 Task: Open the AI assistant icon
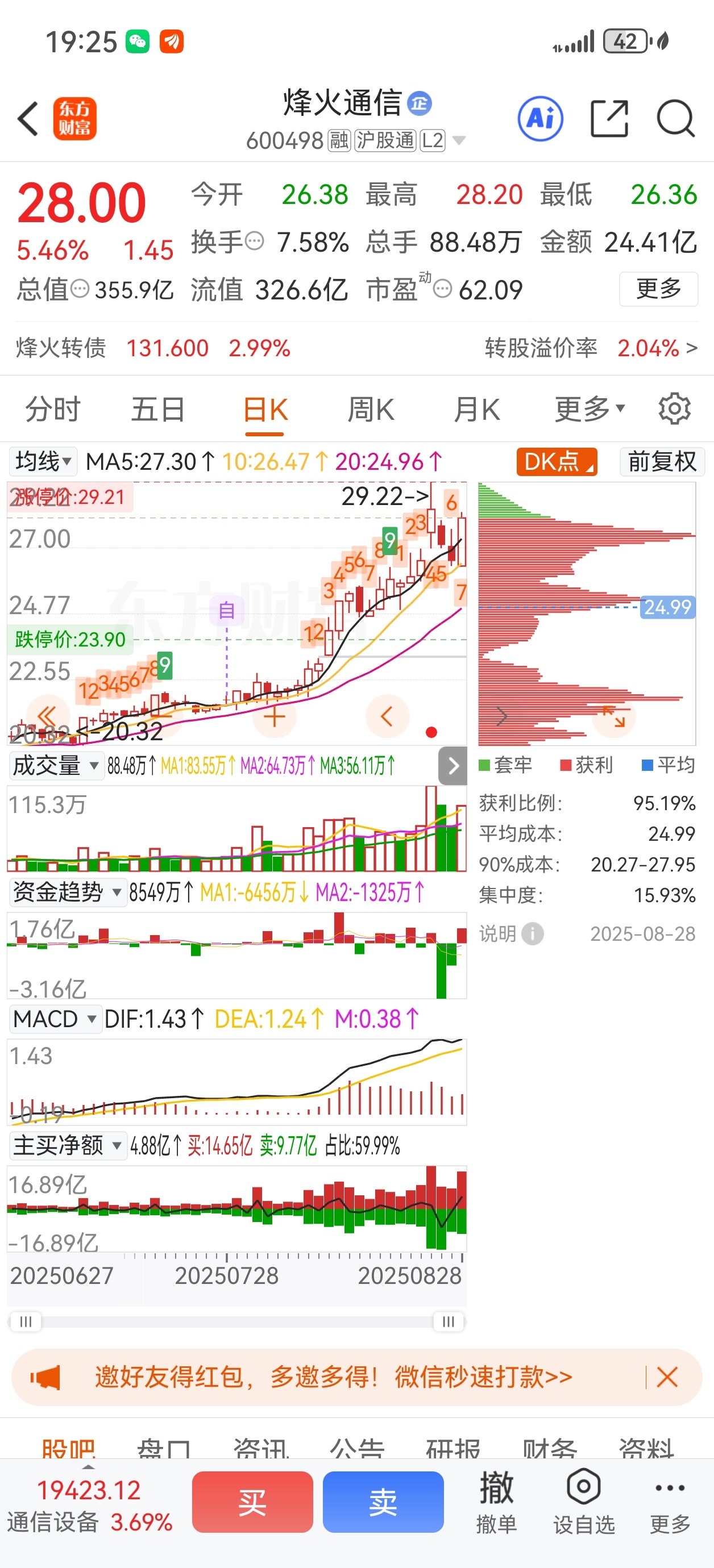541,118
